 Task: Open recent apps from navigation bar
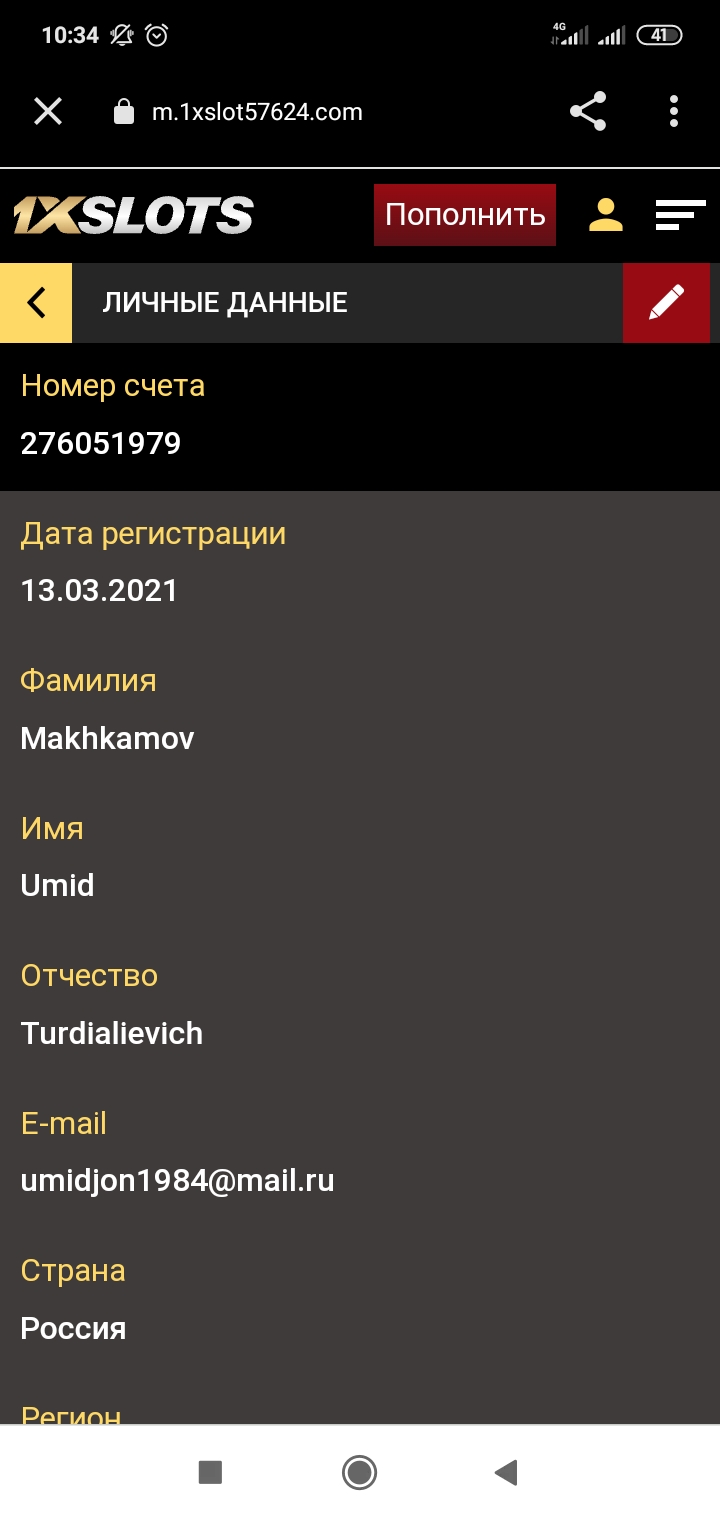click(210, 1472)
